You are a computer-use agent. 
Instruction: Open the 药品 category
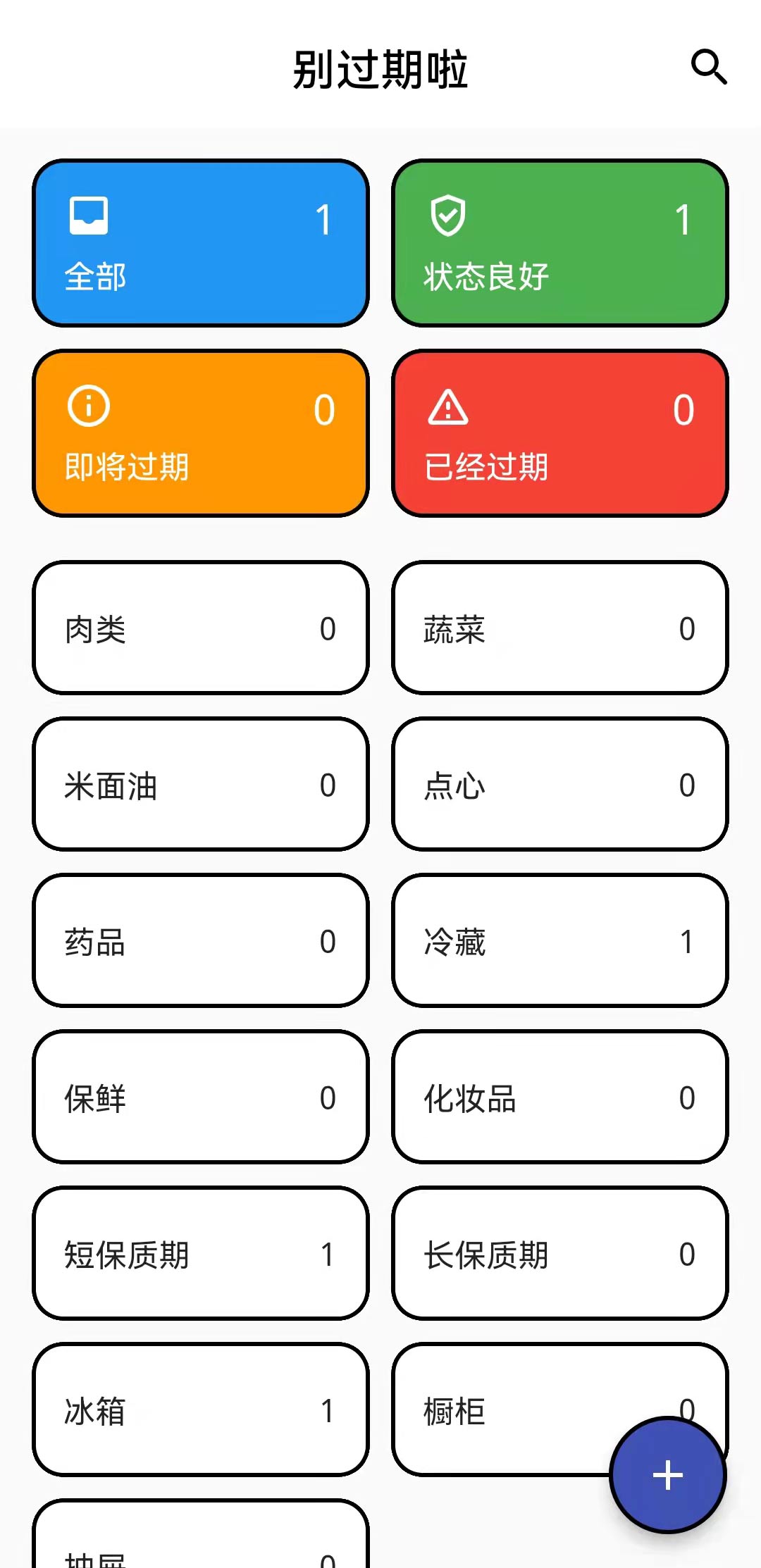[201, 942]
